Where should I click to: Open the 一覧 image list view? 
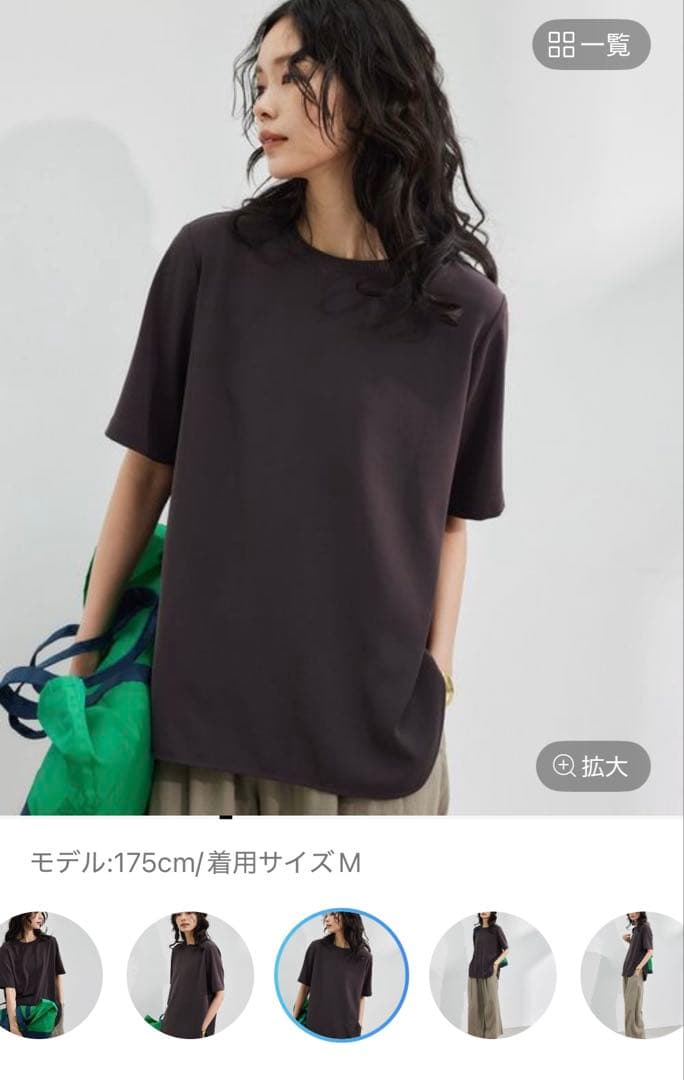pos(591,45)
